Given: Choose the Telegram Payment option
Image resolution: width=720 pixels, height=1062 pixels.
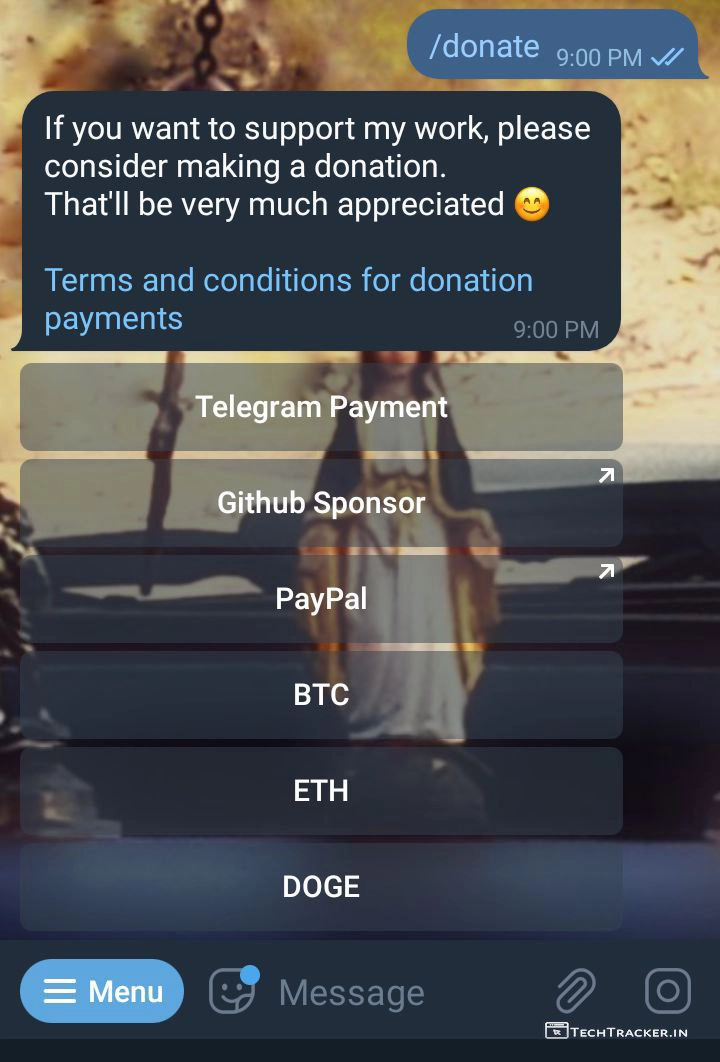Looking at the screenshot, I should [x=321, y=407].
